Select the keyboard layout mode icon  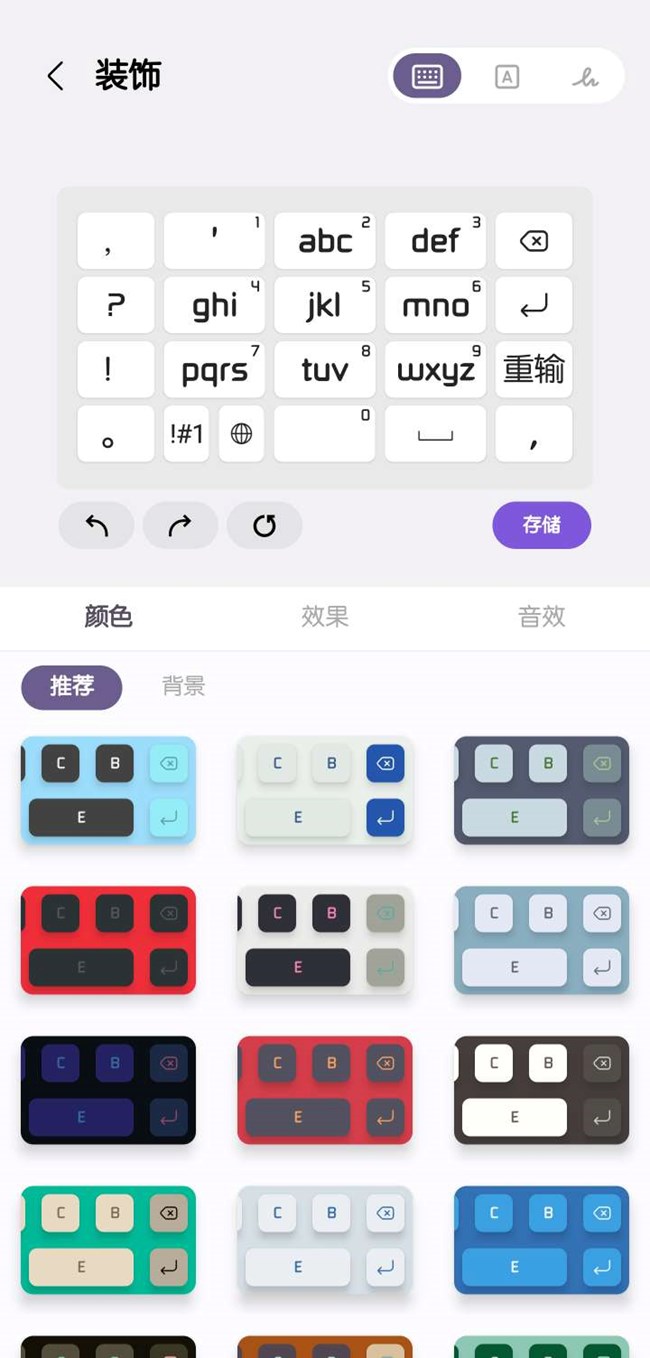[427, 77]
